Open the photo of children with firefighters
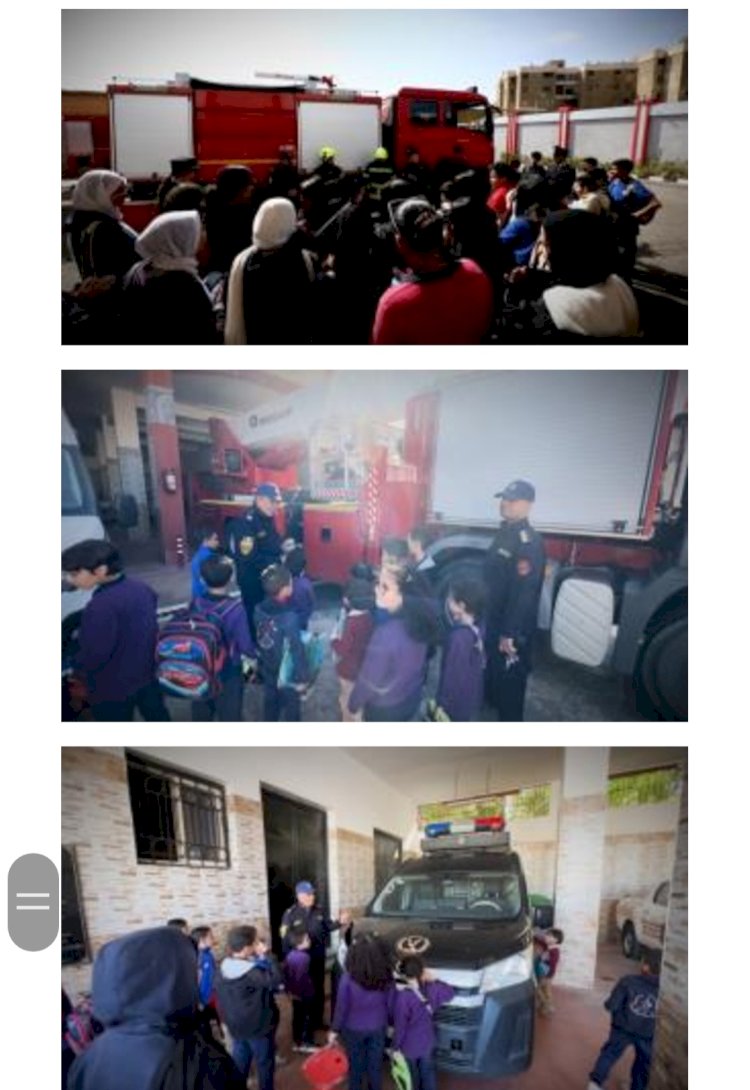Screen dimensions: 750x1090 pyautogui.click(x=374, y=545)
